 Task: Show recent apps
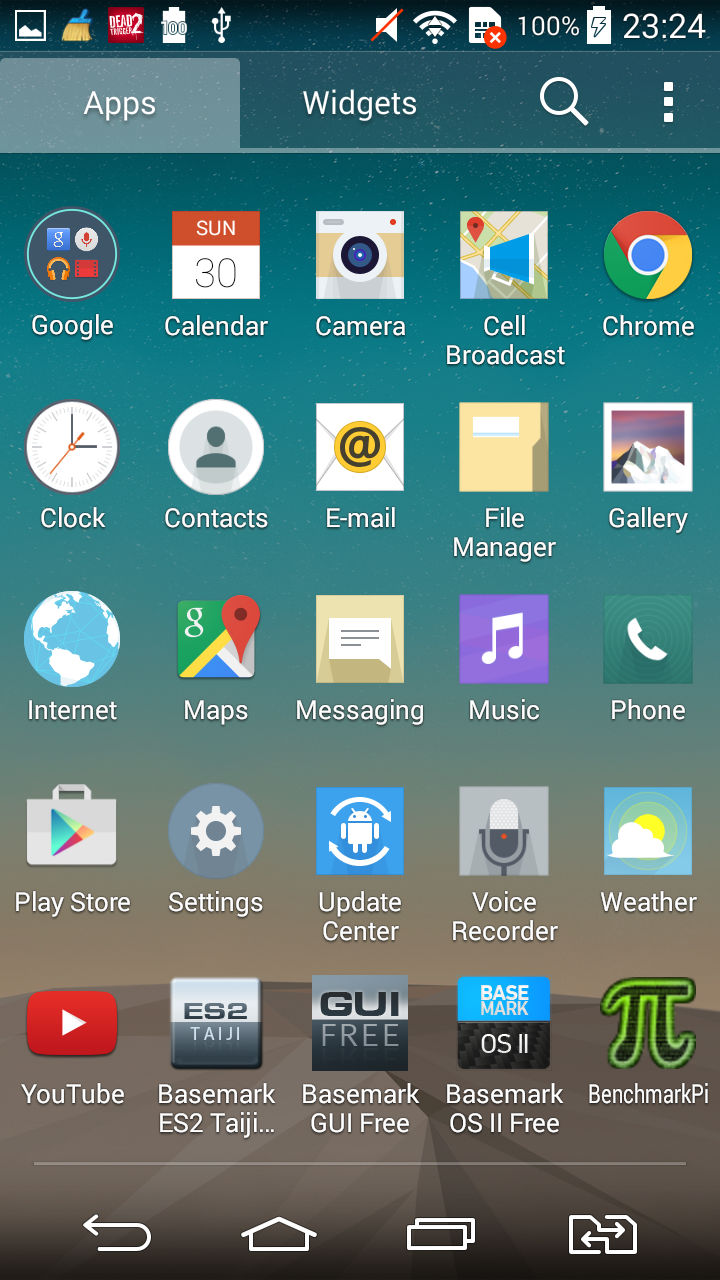(441, 1234)
